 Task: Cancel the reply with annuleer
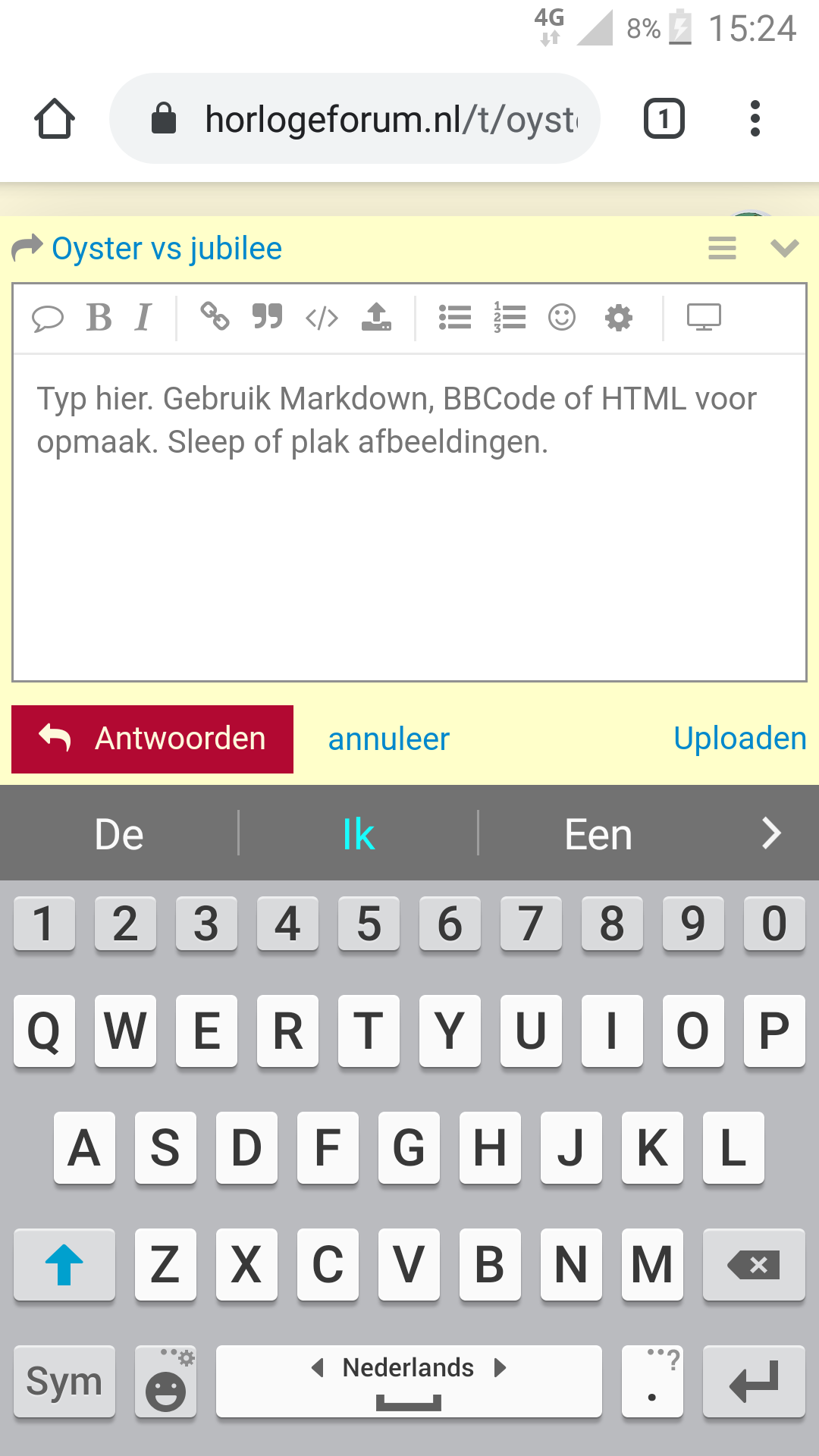click(389, 739)
